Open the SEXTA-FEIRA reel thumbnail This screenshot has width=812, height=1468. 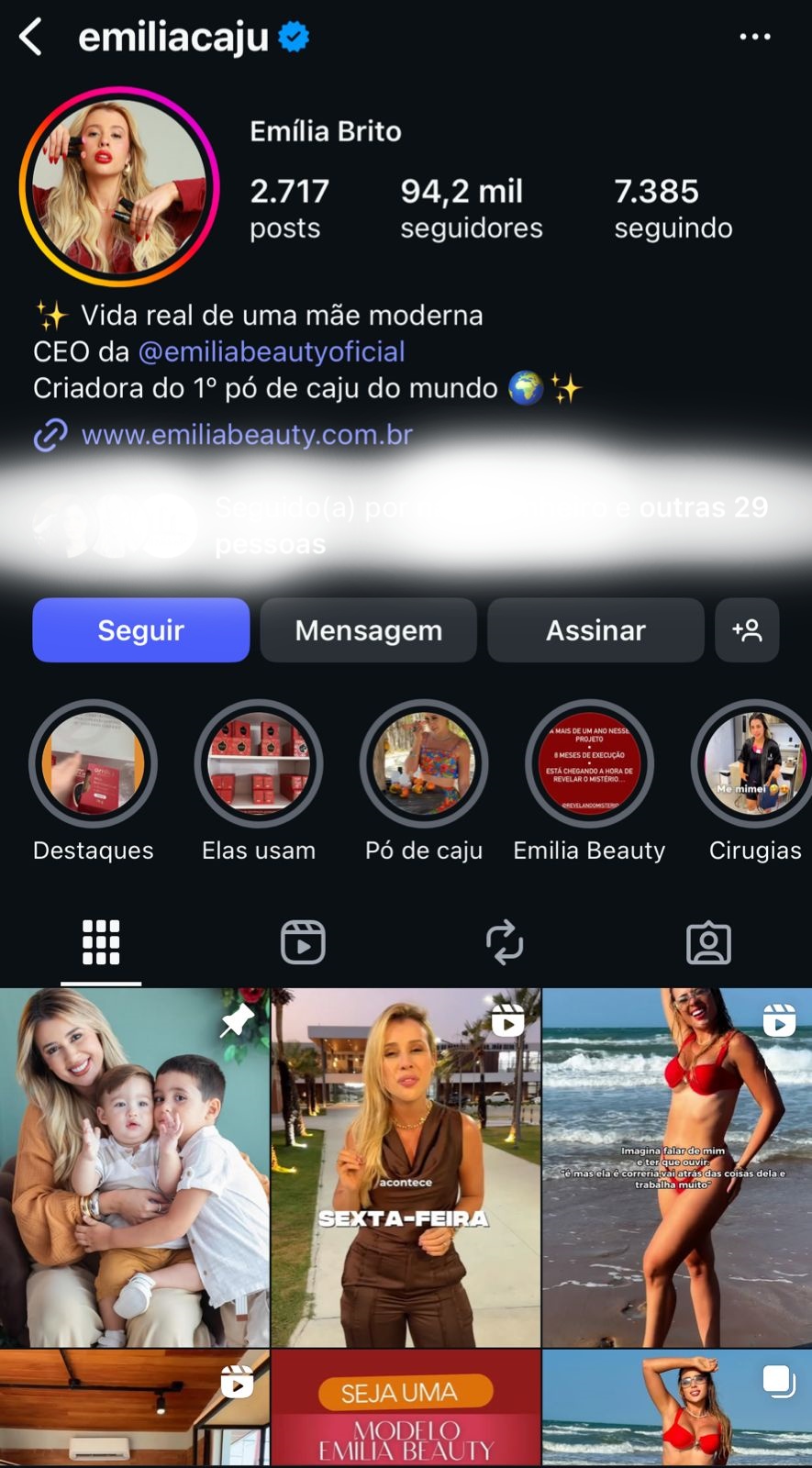[x=406, y=1167]
